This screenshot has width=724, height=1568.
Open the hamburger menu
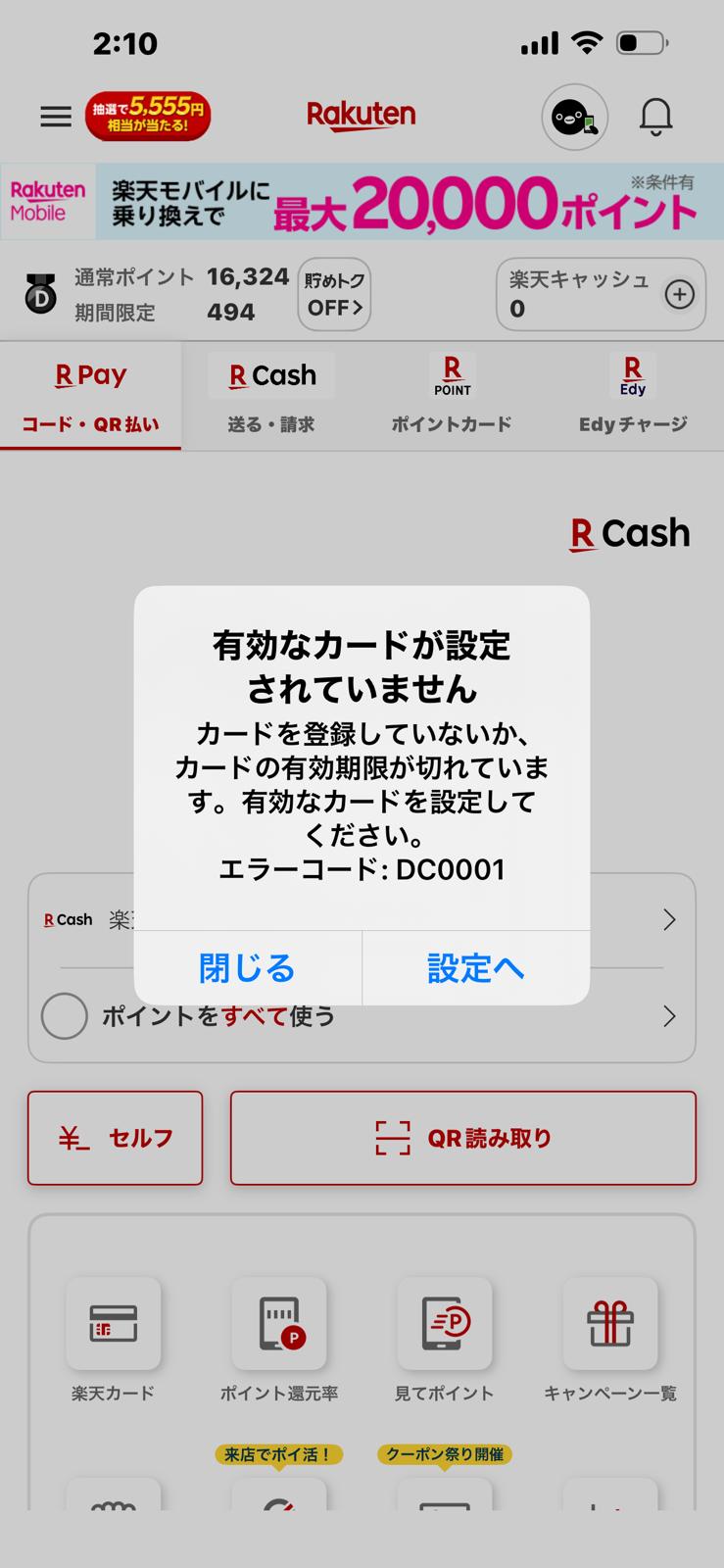coord(56,118)
